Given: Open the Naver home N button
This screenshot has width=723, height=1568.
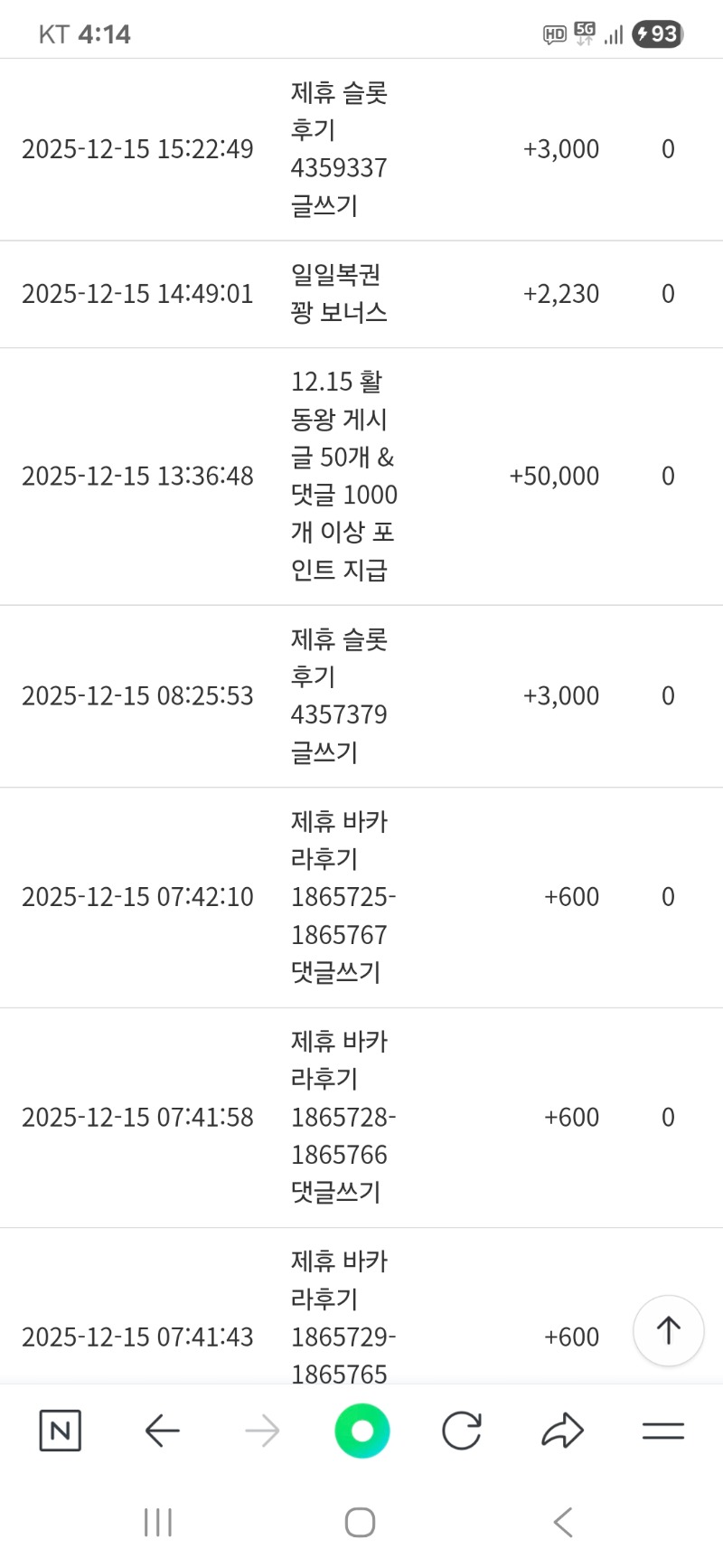Looking at the screenshot, I should [x=61, y=1431].
